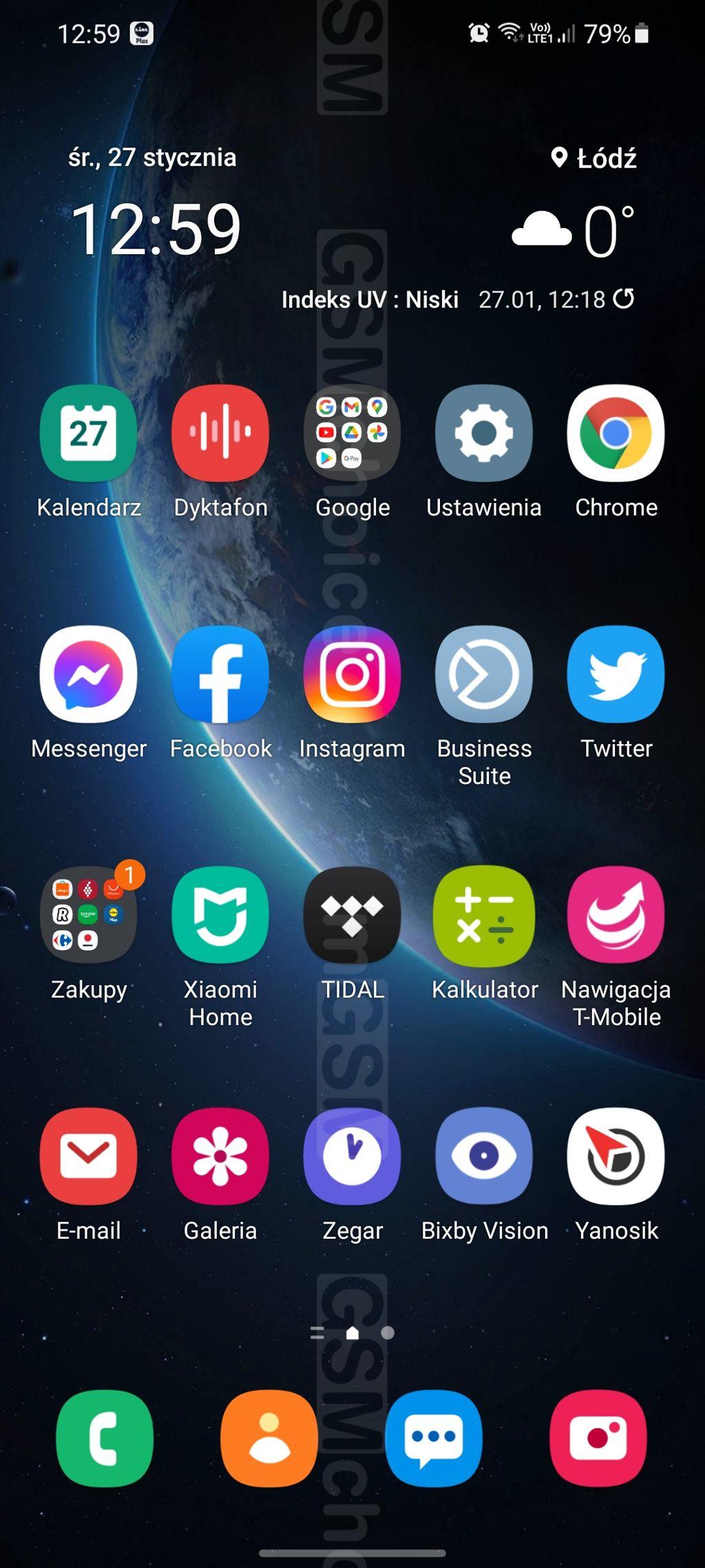Open the contacts app in the dock
Screen dimensions: 705x1568
coord(269,1438)
